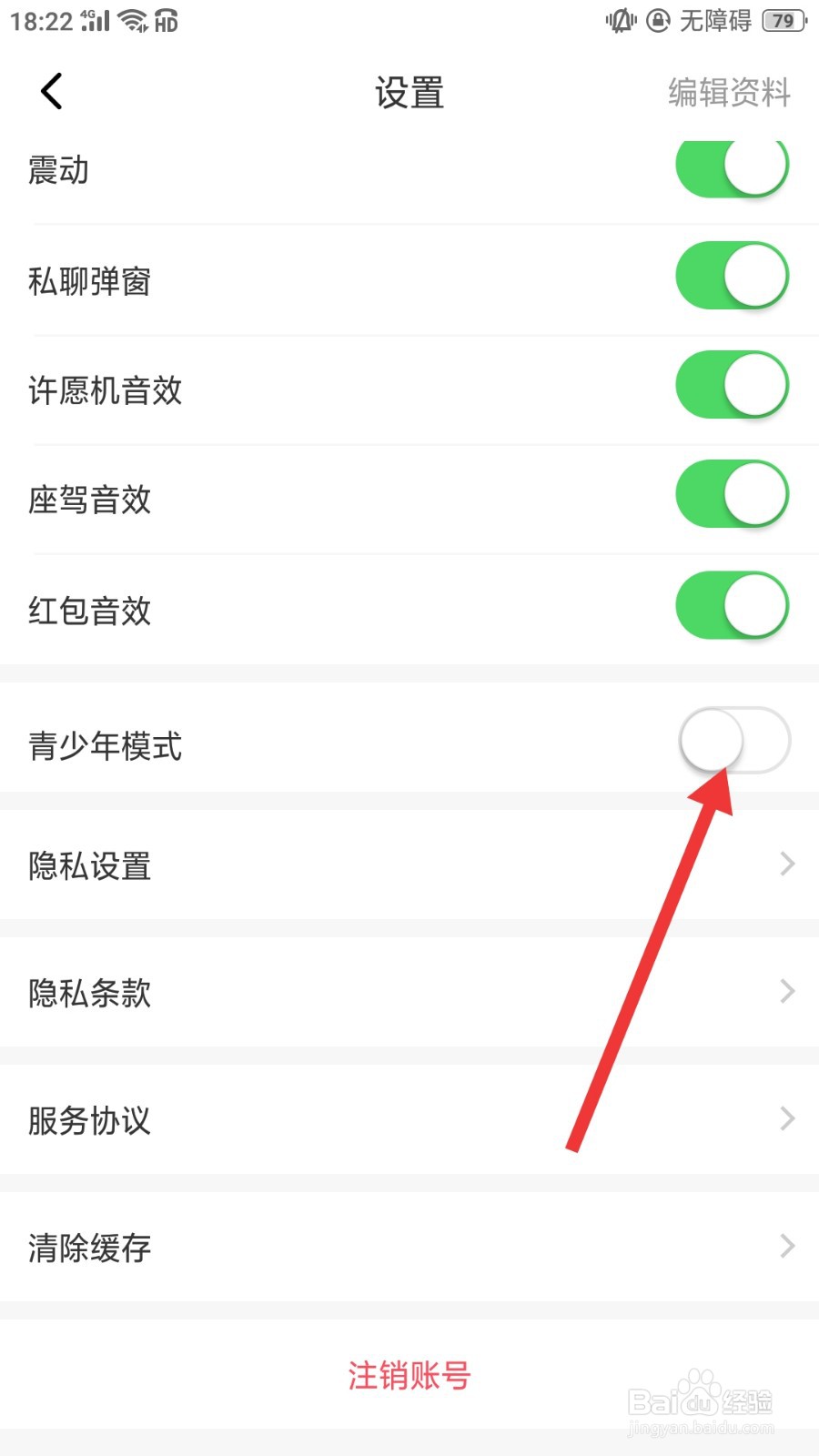Turn off the 私聊弹窗 switch
Image resolution: width=819 pixels, height=1456 pixels.
[x=732, y=276]
